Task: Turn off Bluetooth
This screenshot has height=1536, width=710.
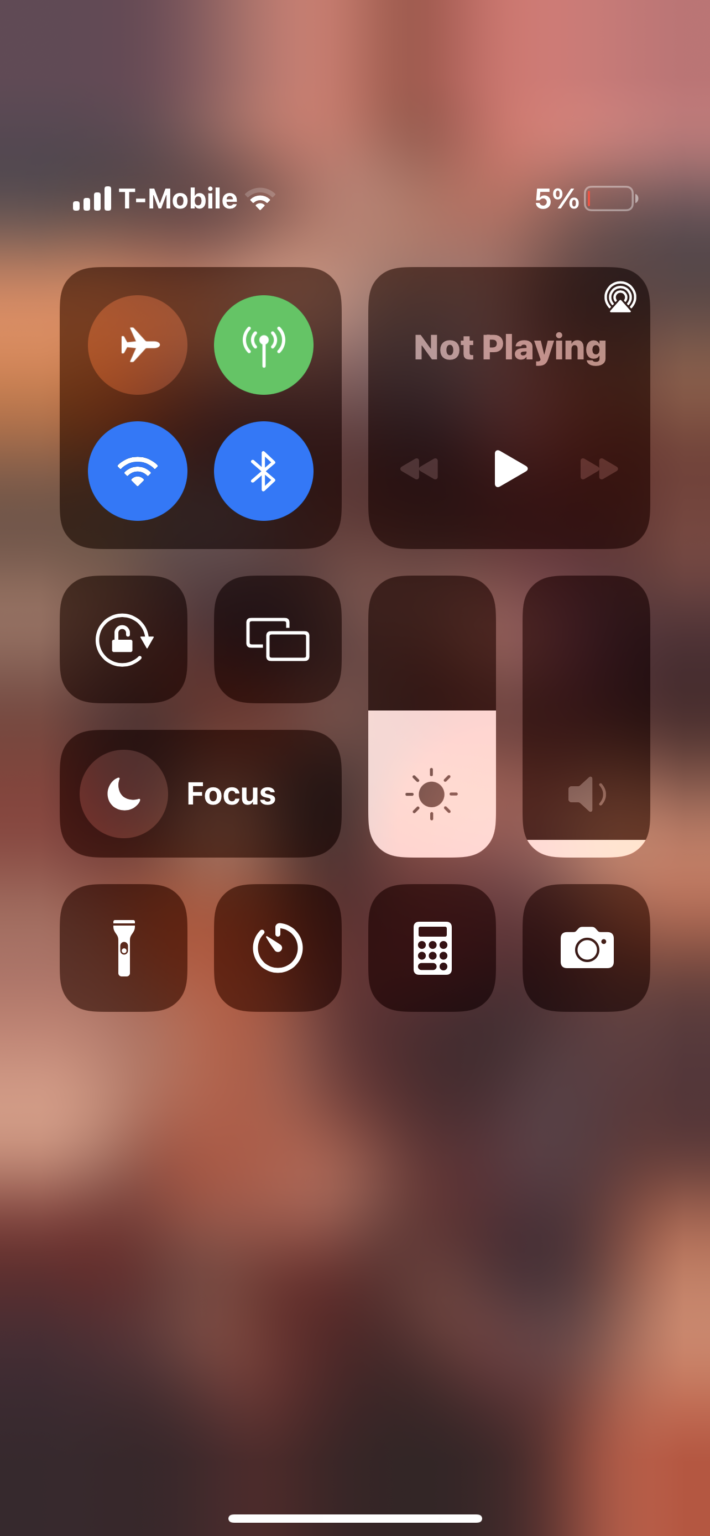Action: [264, 471]
